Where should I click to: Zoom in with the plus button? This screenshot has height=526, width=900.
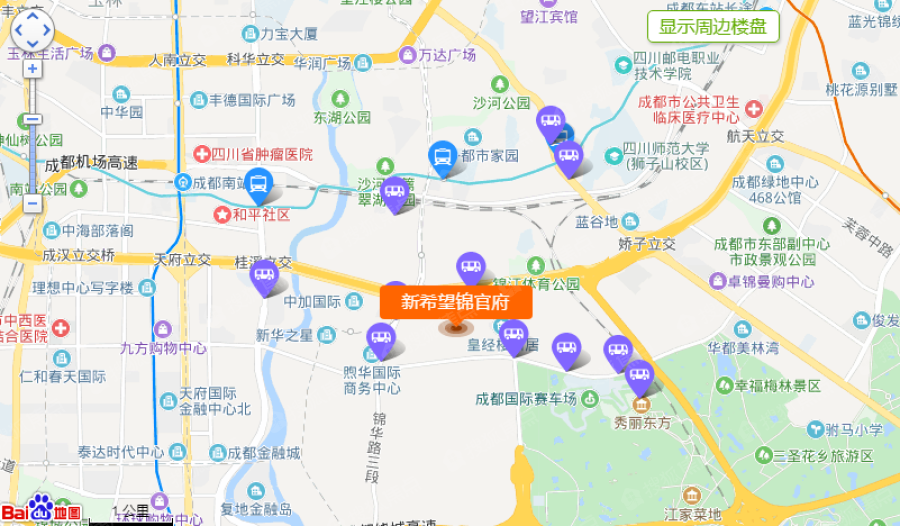click(x=33, y=69)
